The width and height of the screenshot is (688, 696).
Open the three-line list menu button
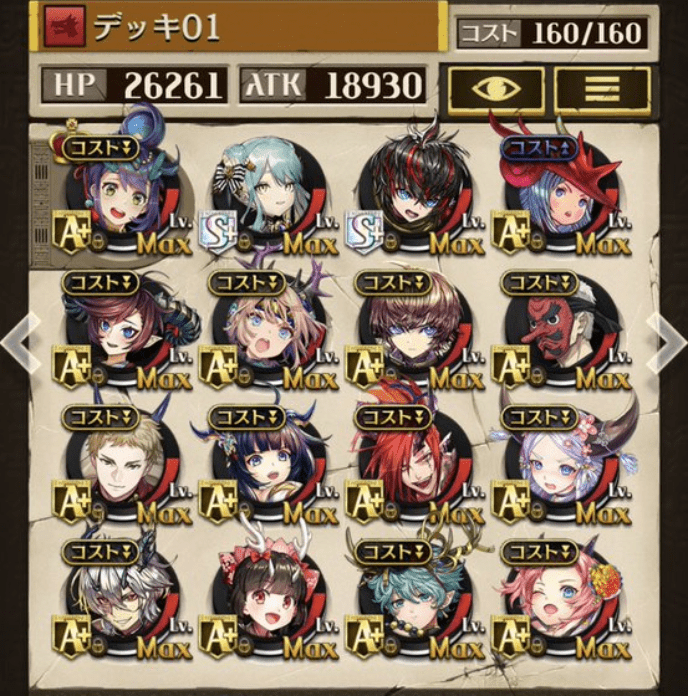[602, 89]
